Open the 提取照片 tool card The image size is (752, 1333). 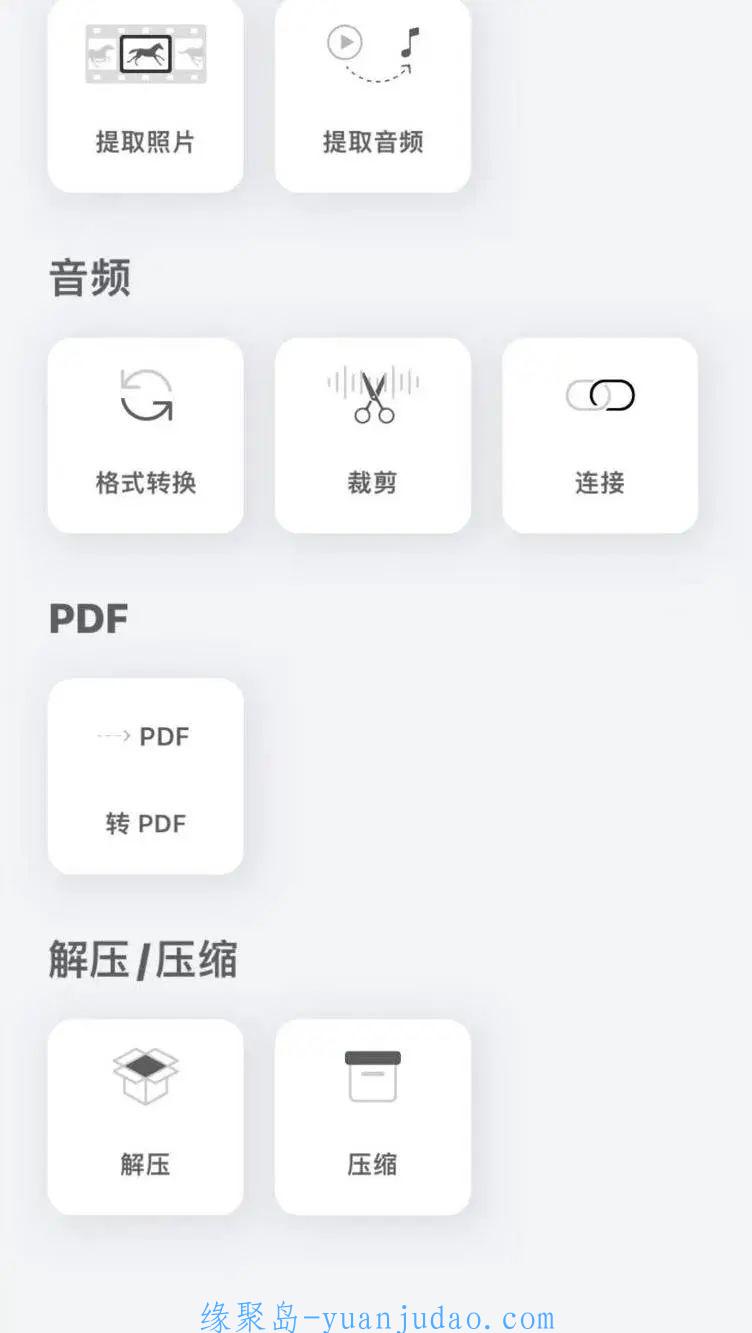coord(146,95)
